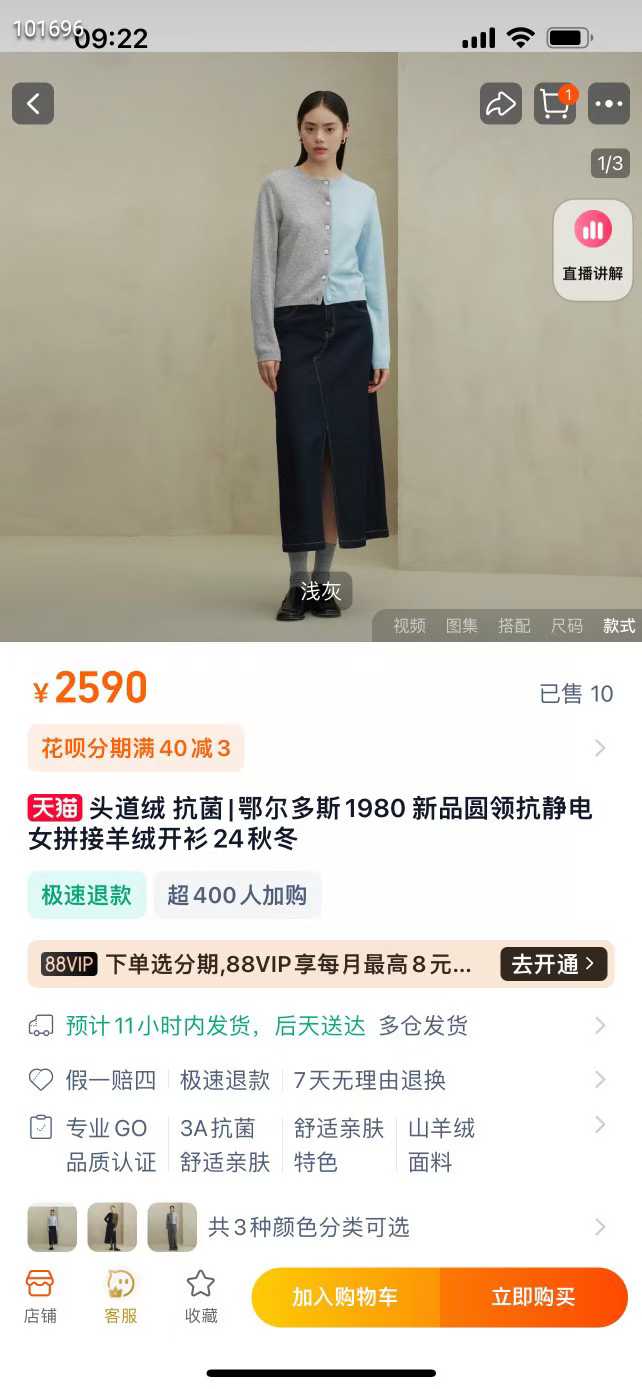Image resolution: width=642 pixels, height=1389 pixels.
Task: Open the 共3种颜色分类可选 color options row
Action: [x=321, y=1227]
